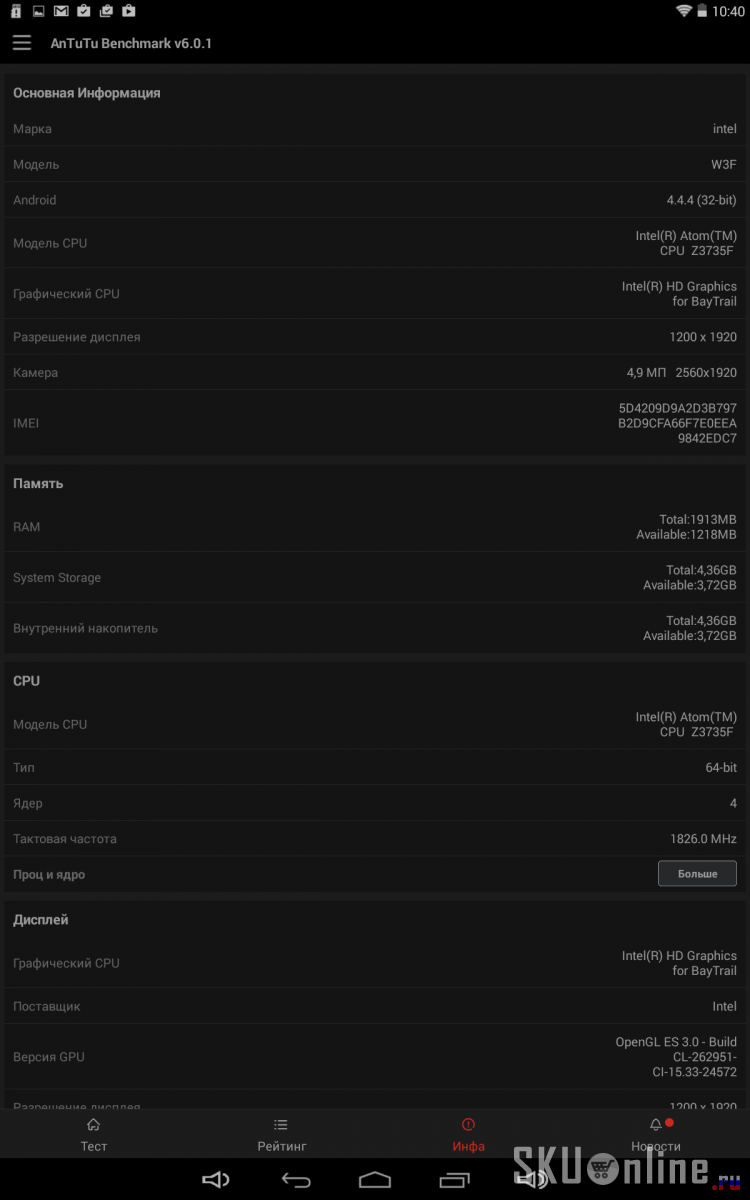This screenshot has height=1200, width=750.
Task: Go back using the system back button
Action: [296, 1180]
